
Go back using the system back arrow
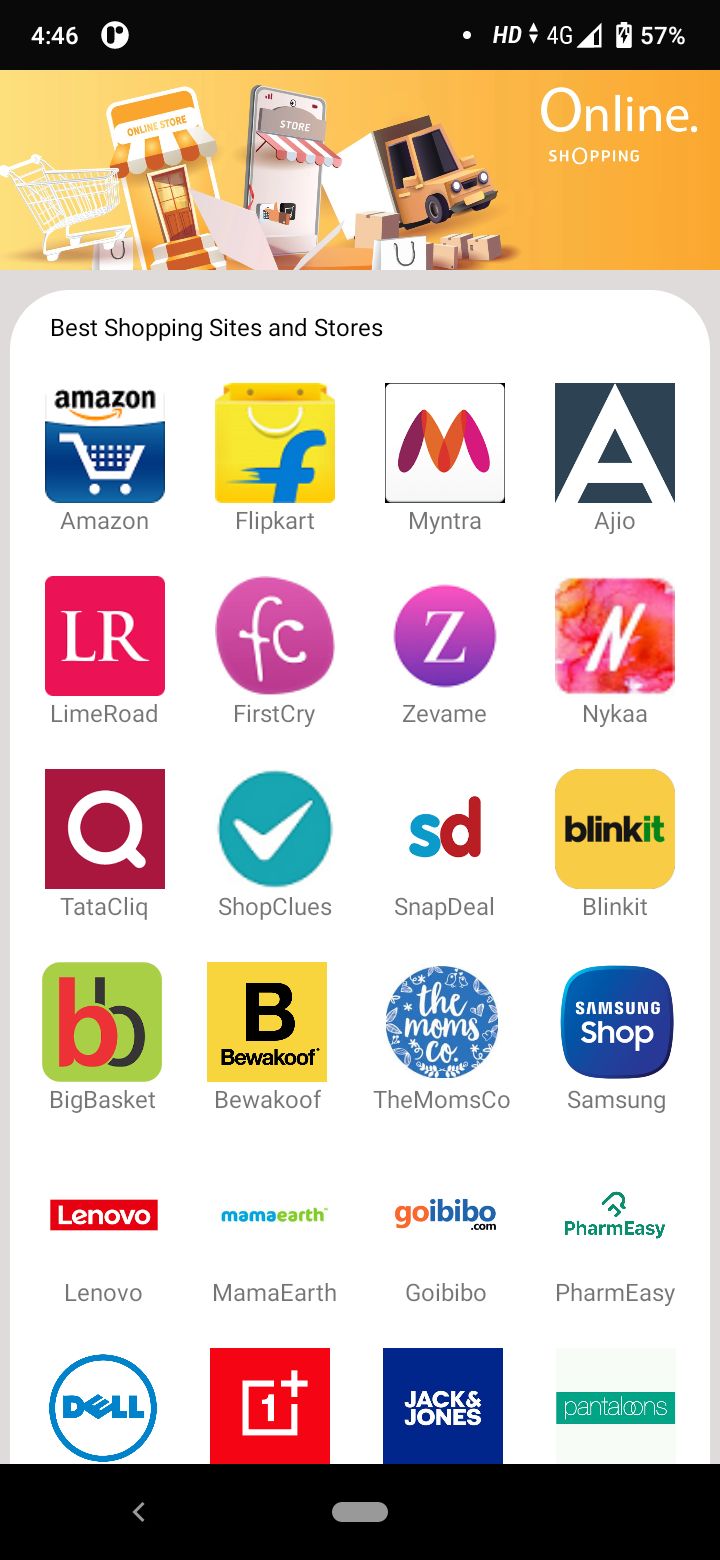coord(139,1512)
